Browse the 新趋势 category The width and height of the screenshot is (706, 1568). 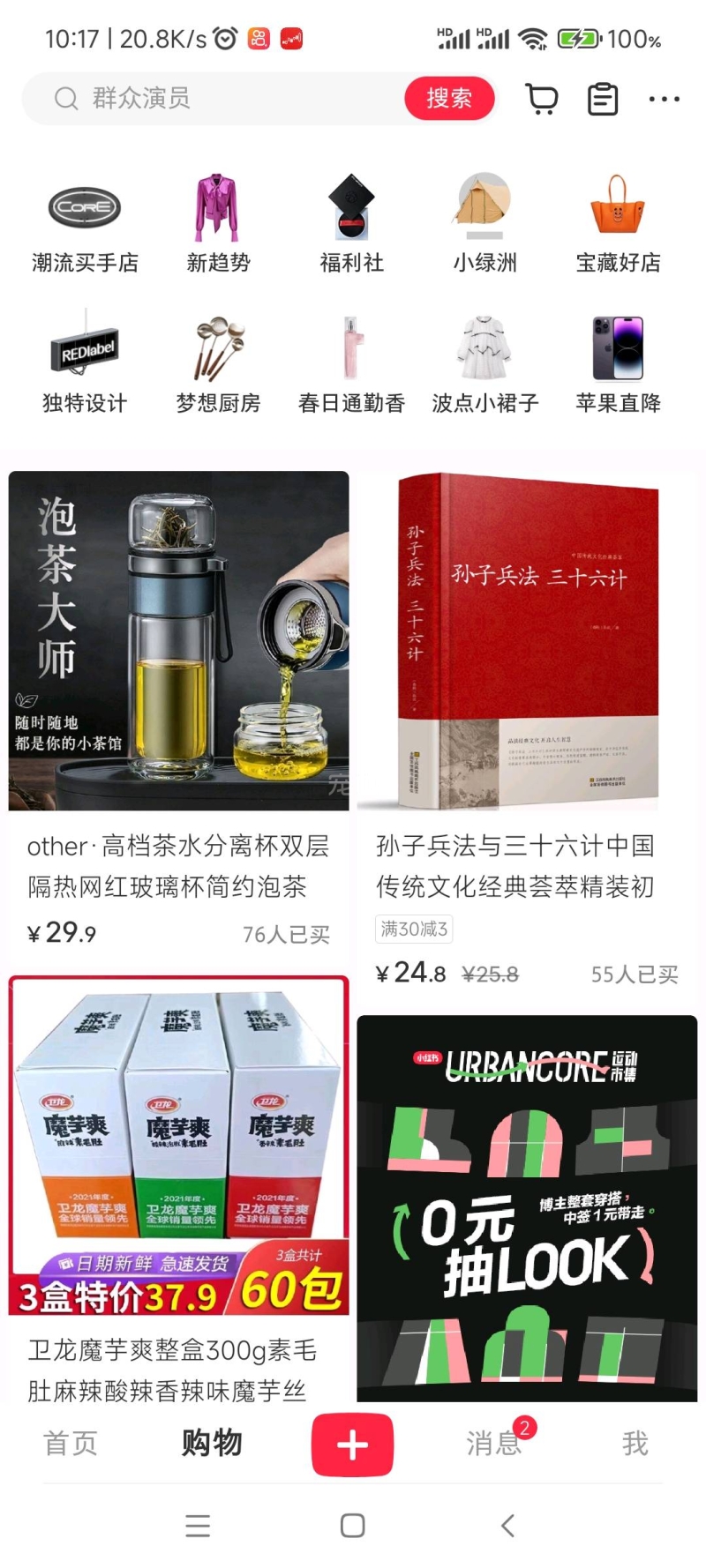[218, 224]
